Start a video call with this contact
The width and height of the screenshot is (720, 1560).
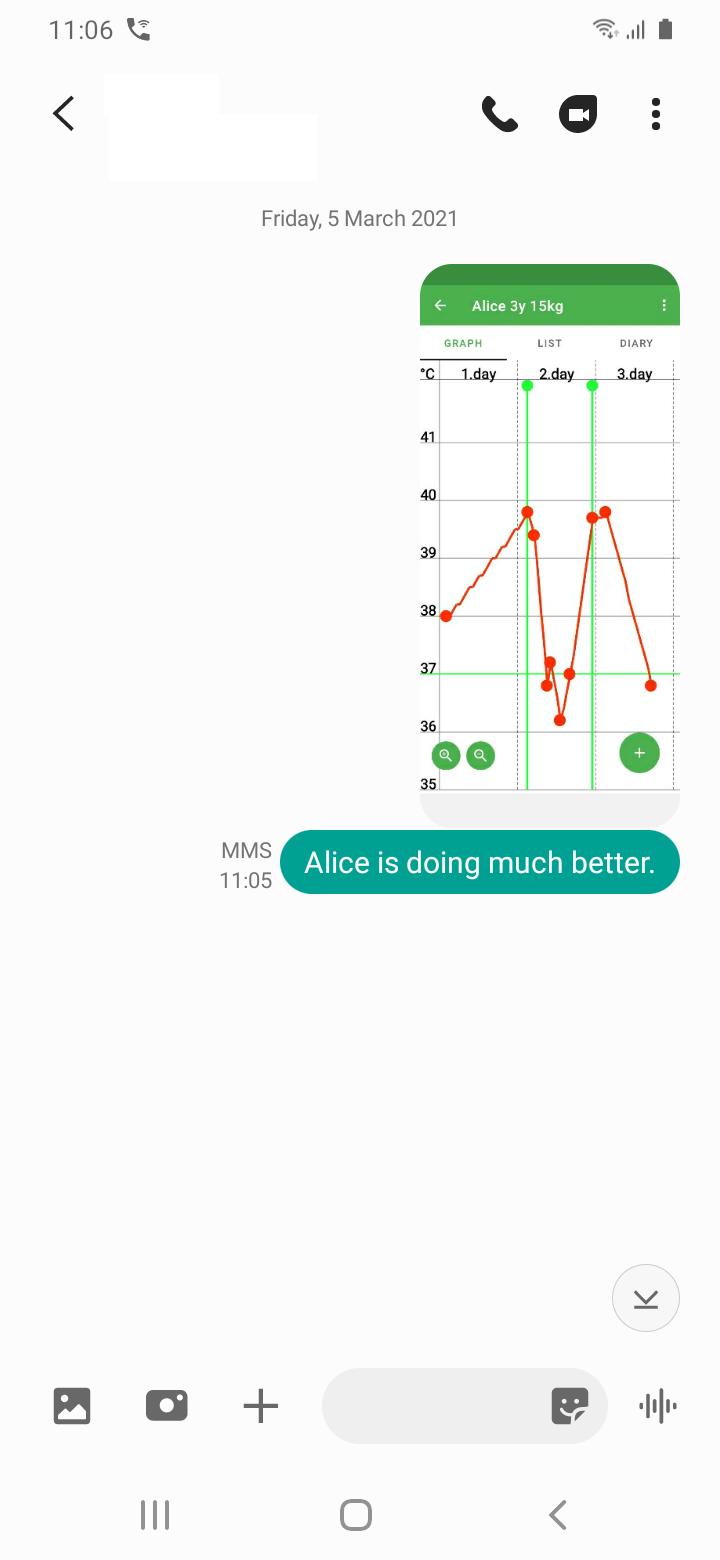point(578,114)
